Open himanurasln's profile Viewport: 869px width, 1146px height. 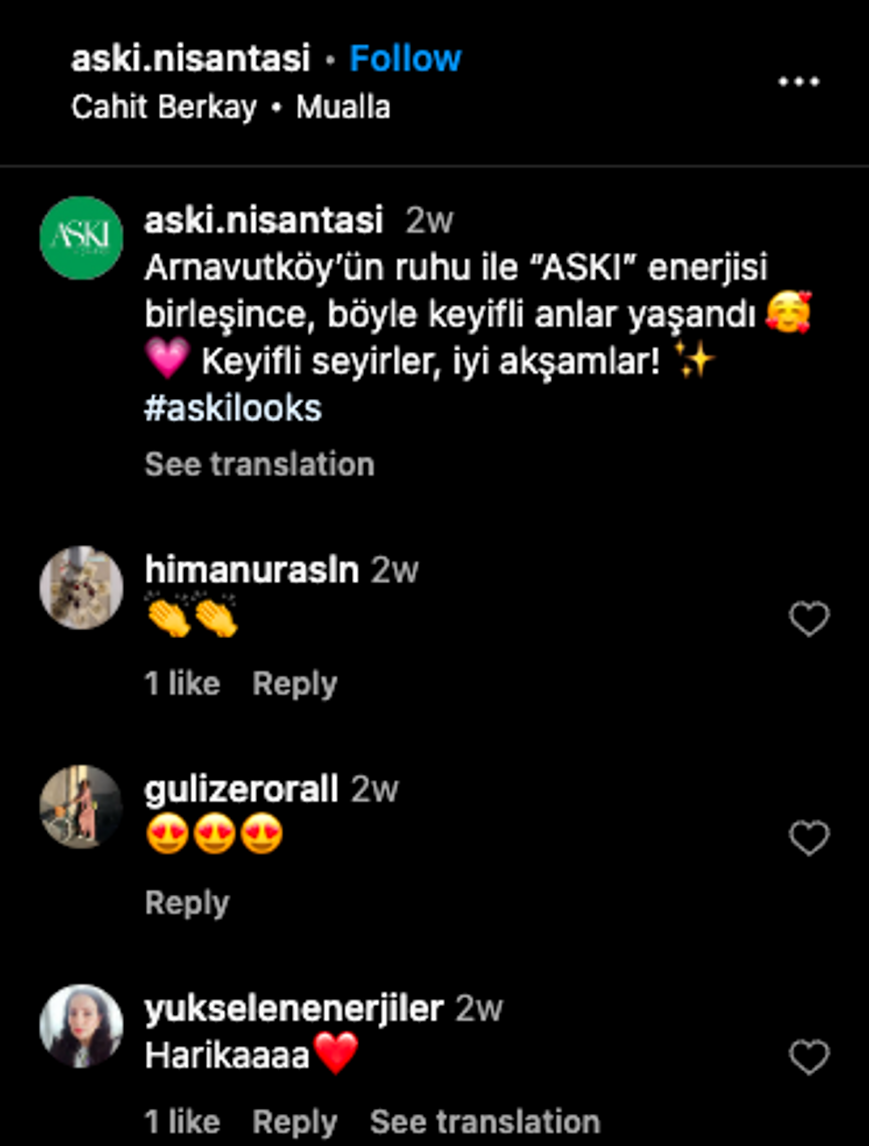click(x=251, y=570)
